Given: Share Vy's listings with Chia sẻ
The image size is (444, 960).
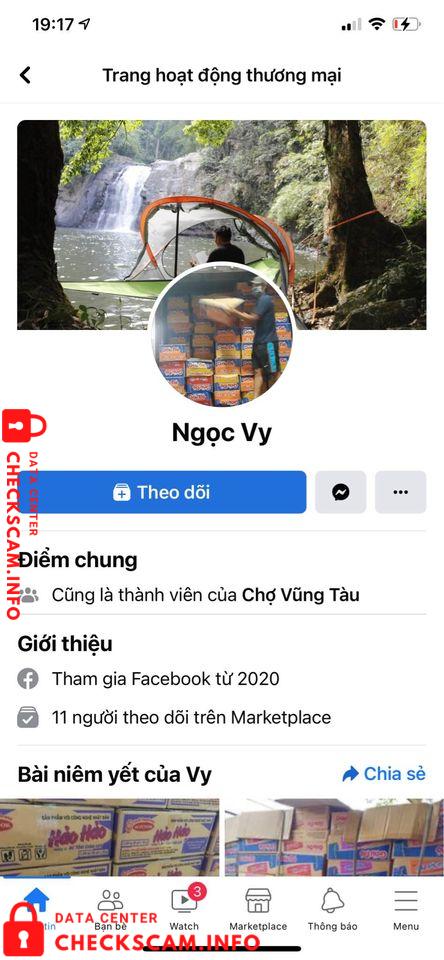Looking at the screenshot, I should tap(383, 774).
